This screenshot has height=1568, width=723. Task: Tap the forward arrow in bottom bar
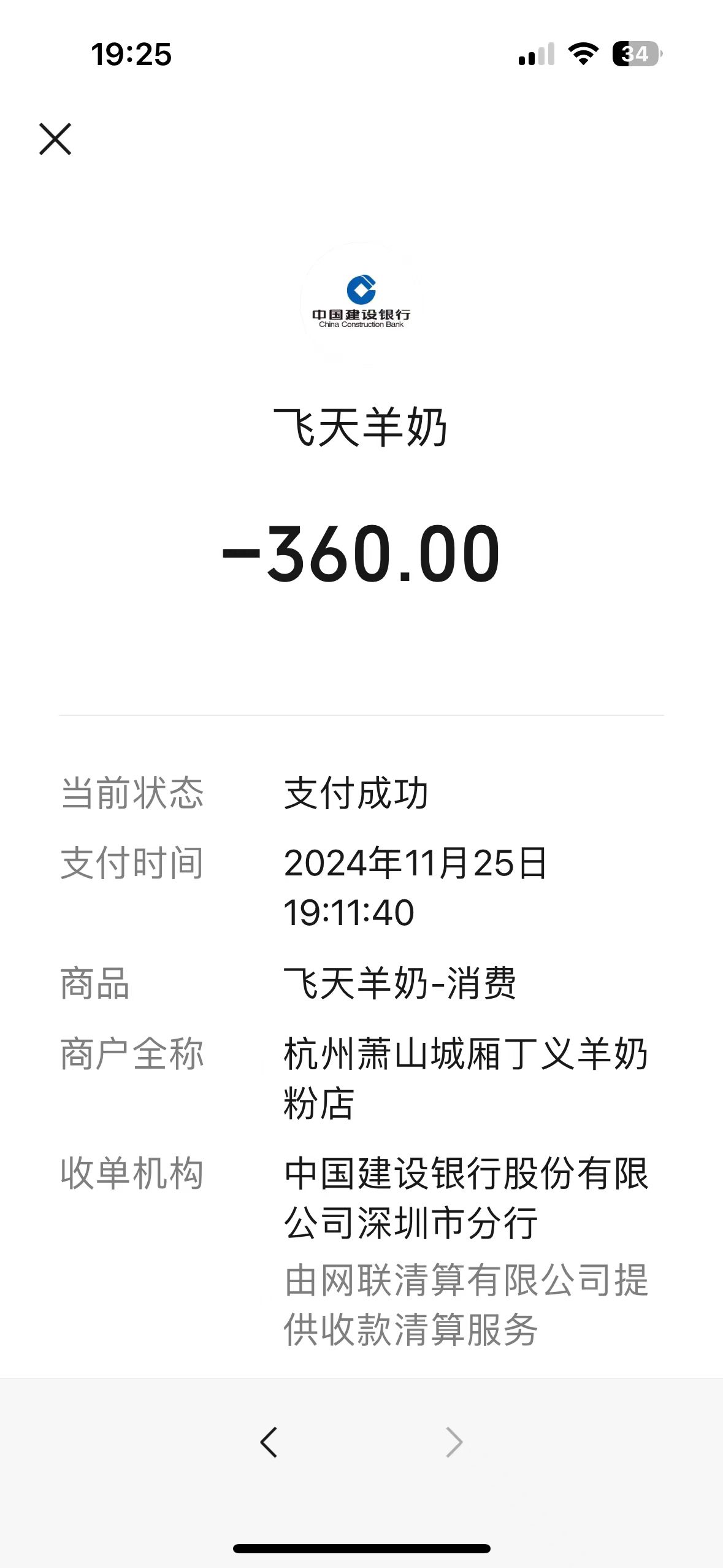[454, 1442]
